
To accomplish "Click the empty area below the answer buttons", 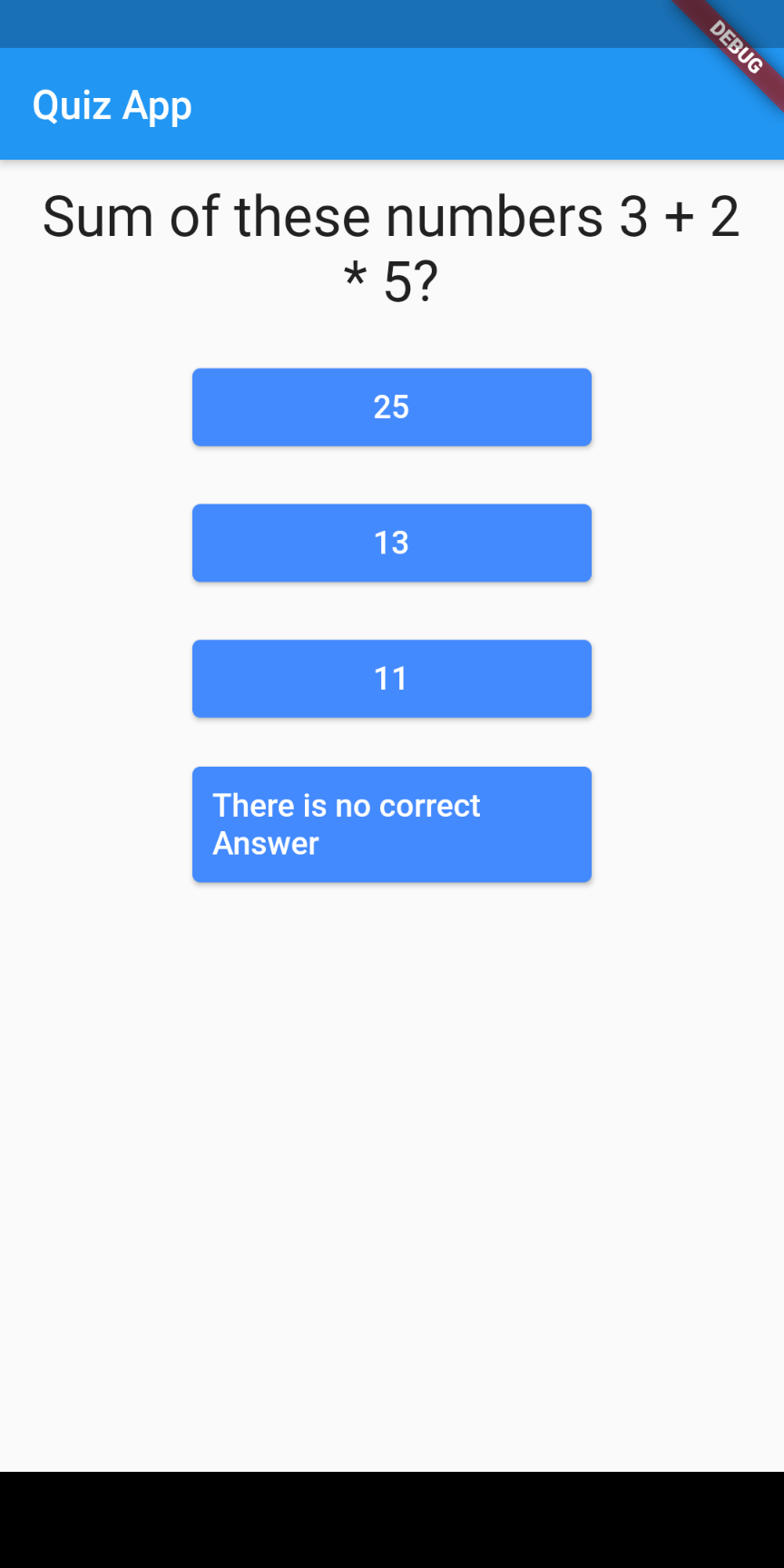I will click(392, 1134).
